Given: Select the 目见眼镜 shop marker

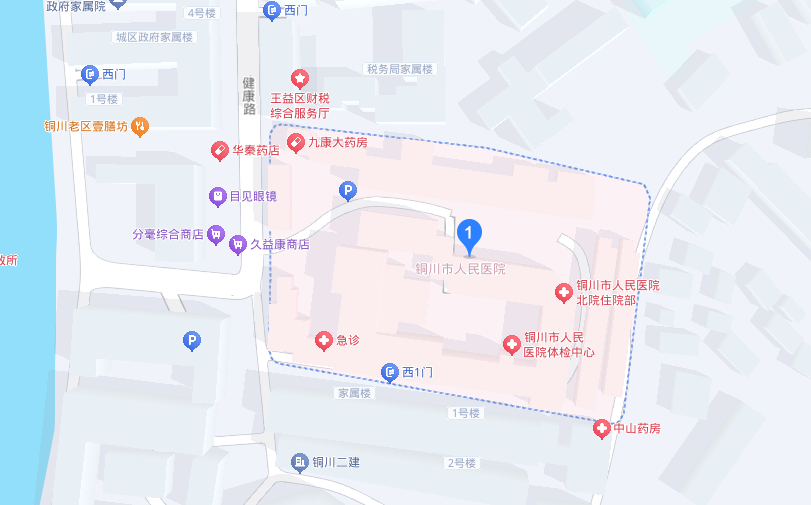Looking at the screenshot, I should [x=217, y=196].
